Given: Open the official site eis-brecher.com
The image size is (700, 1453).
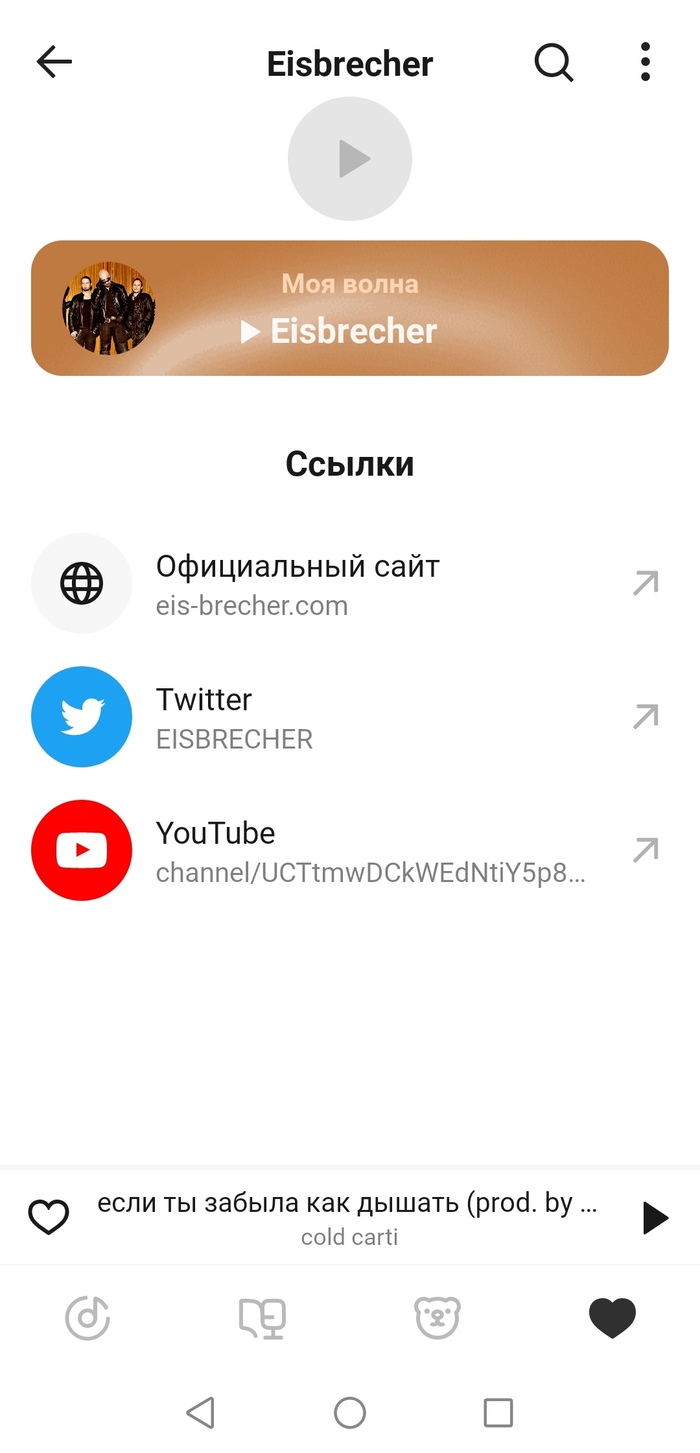Looking at the screenshot, I should pos(350,584).
